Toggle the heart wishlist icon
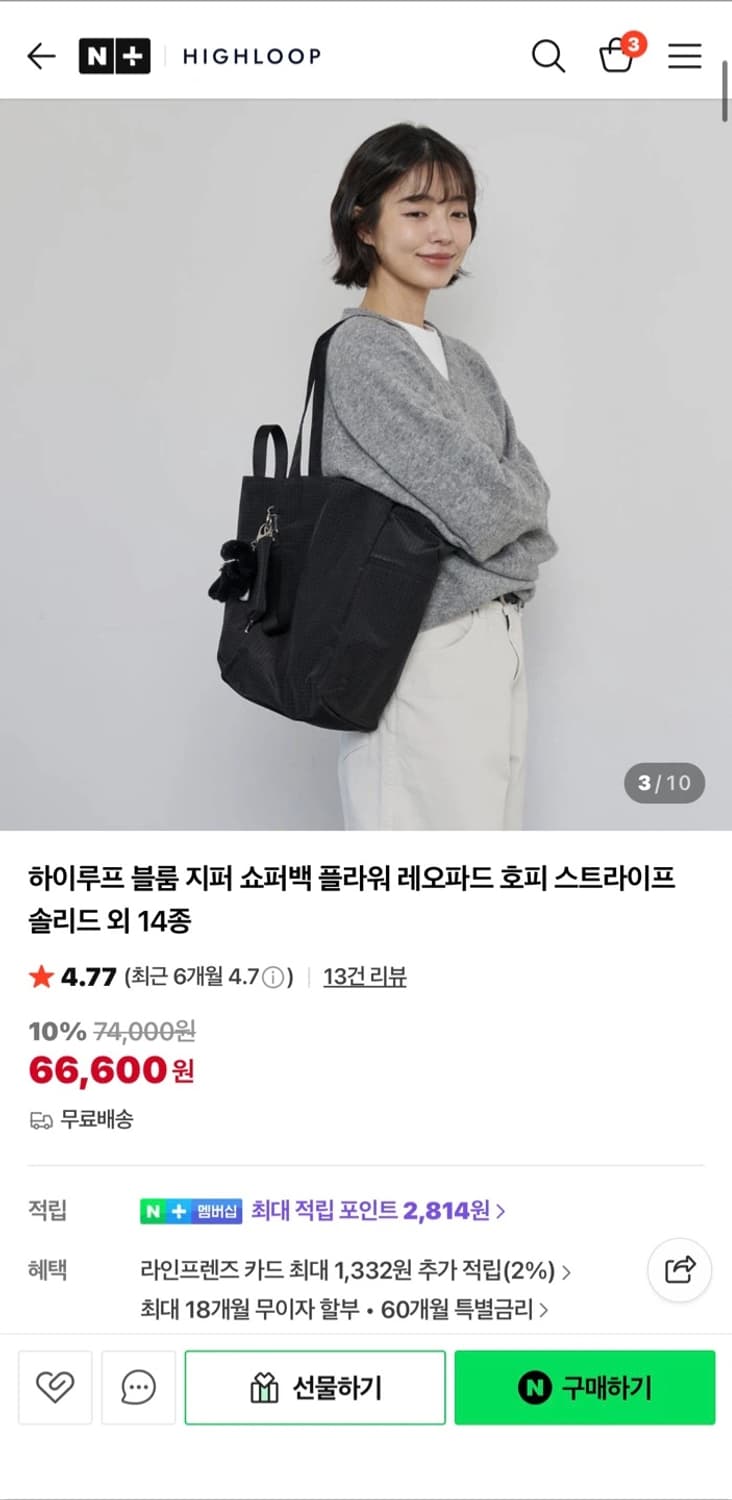The image size is (732, 1500). (x=55, y=1387)
